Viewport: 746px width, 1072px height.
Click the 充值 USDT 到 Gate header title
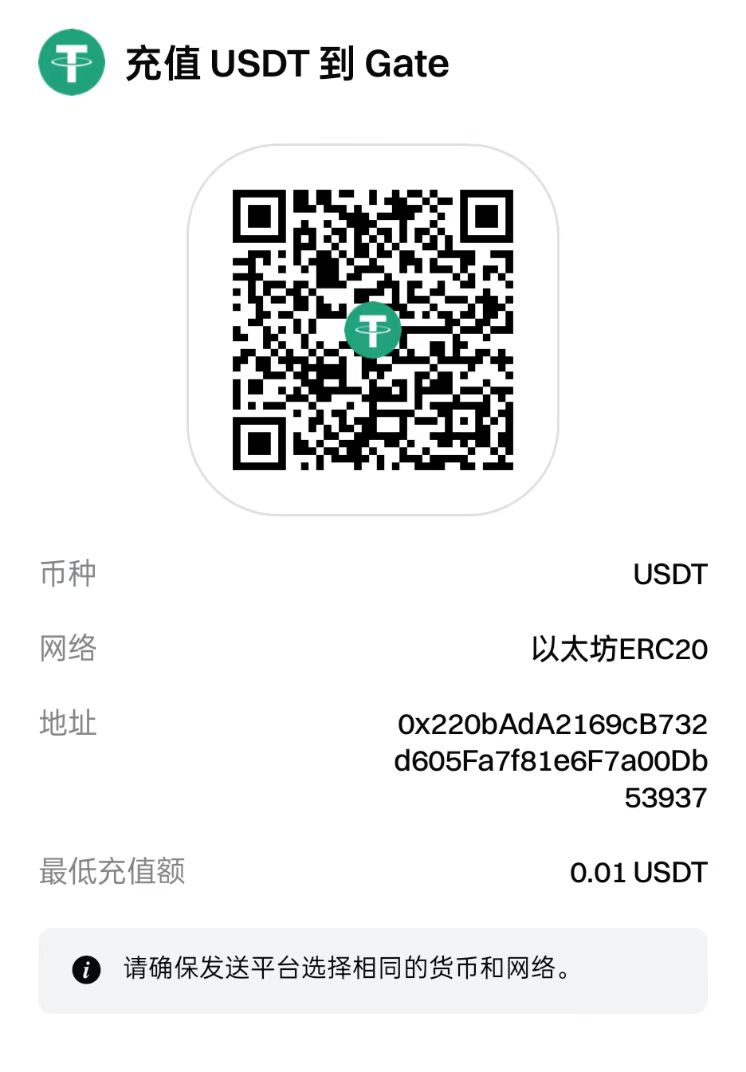[285, 63]
